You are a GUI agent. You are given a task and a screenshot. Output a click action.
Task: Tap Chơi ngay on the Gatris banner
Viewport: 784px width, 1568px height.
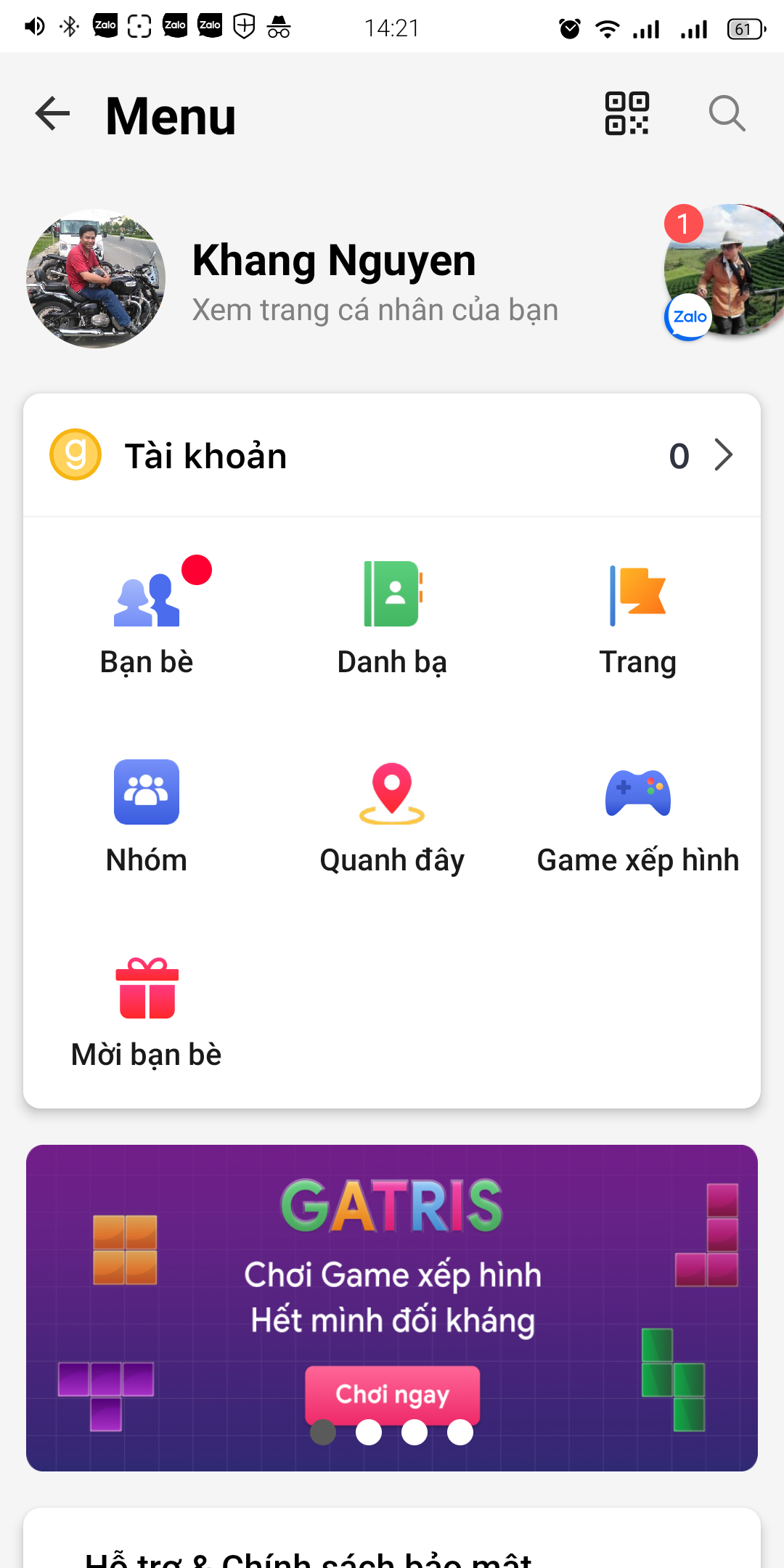coord(392,1394)
